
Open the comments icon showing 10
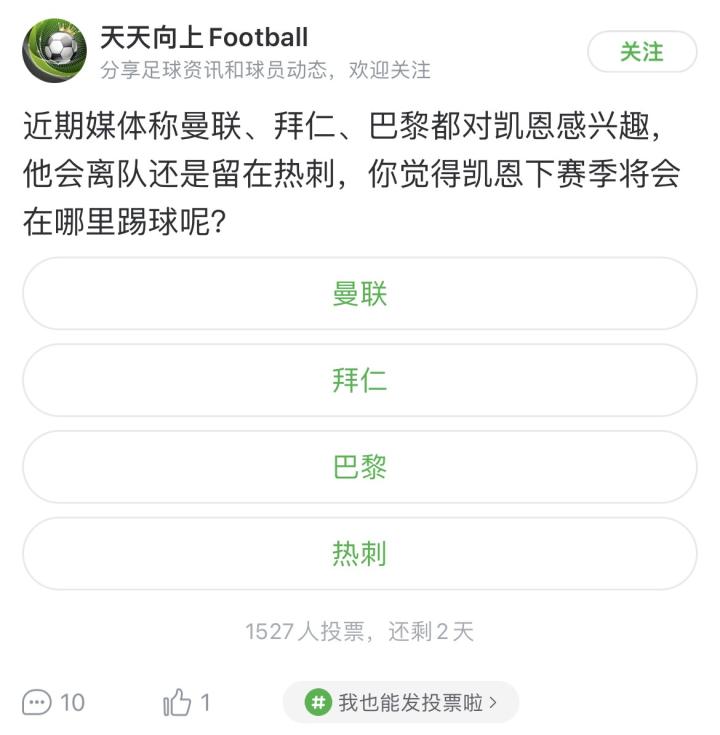tap(38, 703)
